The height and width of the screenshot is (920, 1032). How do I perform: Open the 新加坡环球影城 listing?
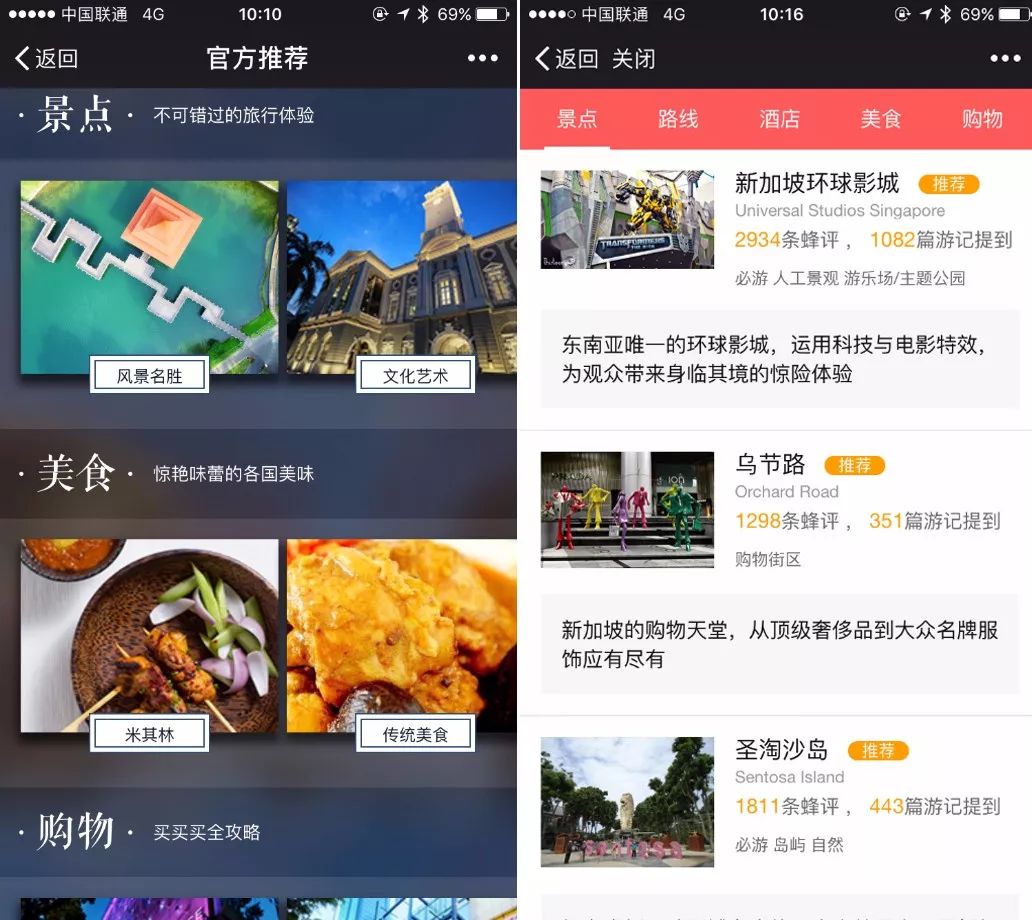tap(817, 184)
